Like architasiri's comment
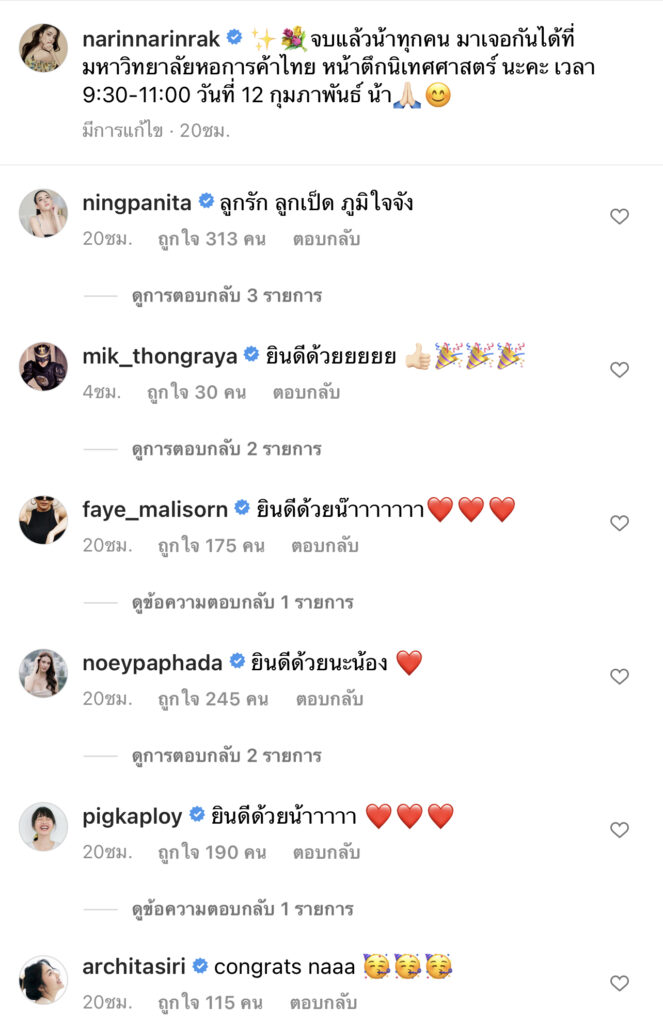Screen dimensions: 663x1024 (x=619, y=983)
